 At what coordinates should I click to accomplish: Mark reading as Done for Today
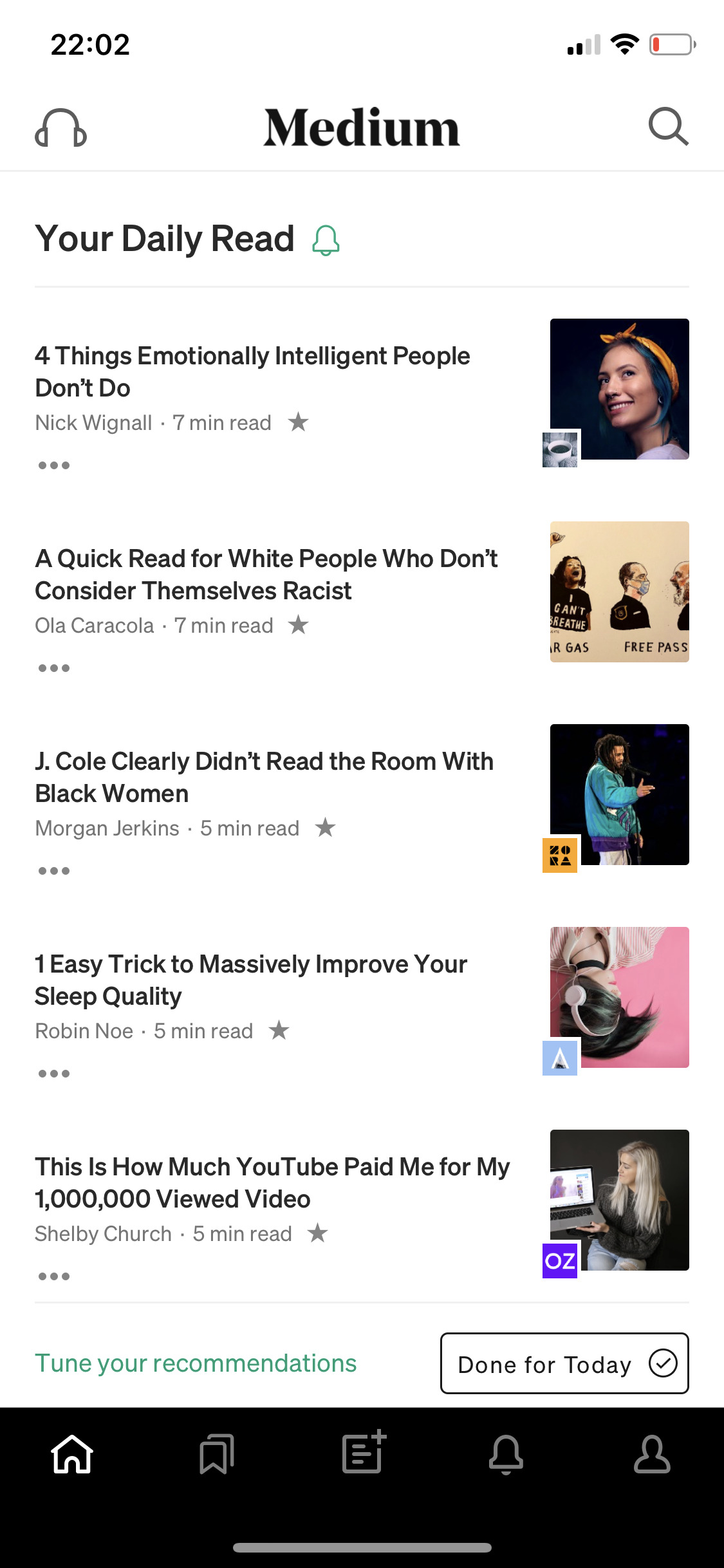pos(564,1363)
